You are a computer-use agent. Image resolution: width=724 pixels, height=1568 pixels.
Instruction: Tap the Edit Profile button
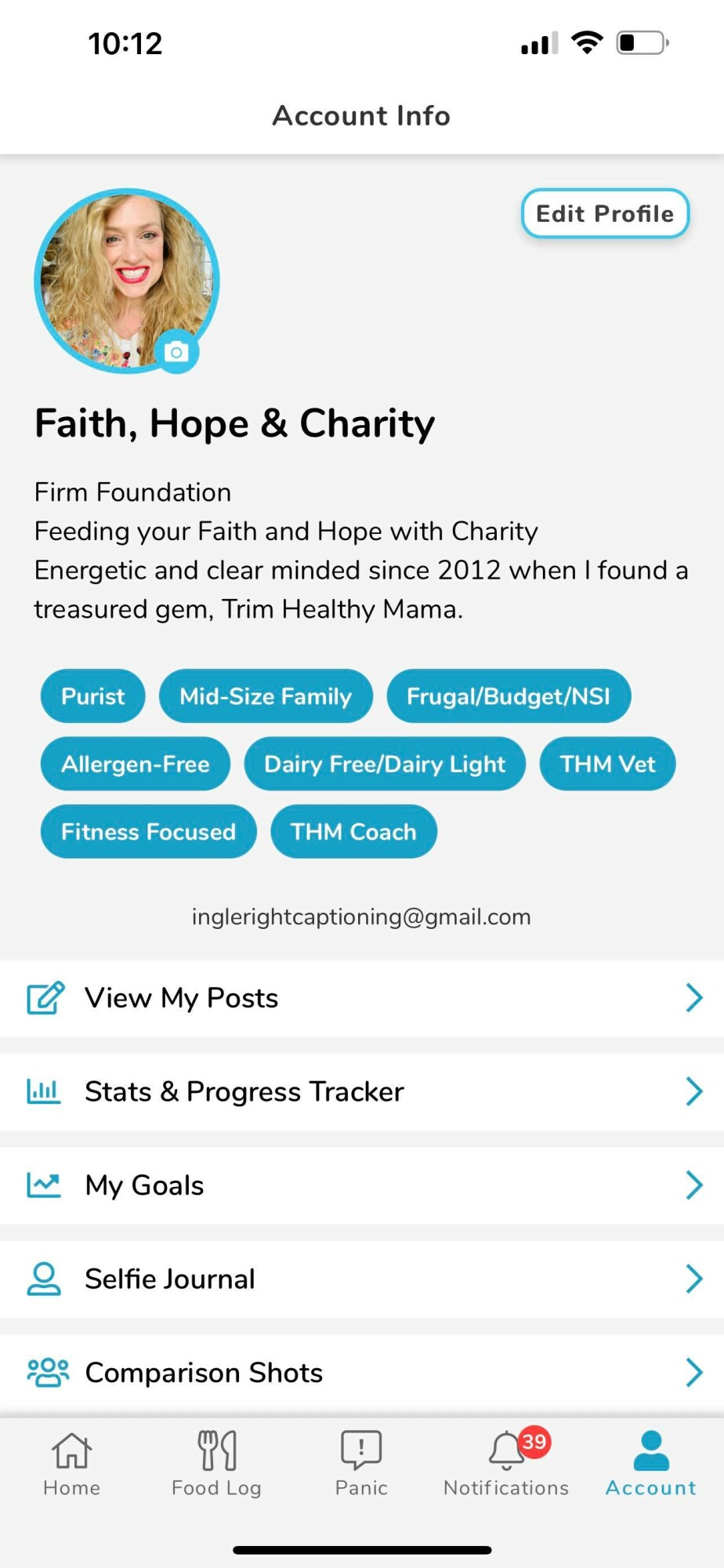coord(605,213)
